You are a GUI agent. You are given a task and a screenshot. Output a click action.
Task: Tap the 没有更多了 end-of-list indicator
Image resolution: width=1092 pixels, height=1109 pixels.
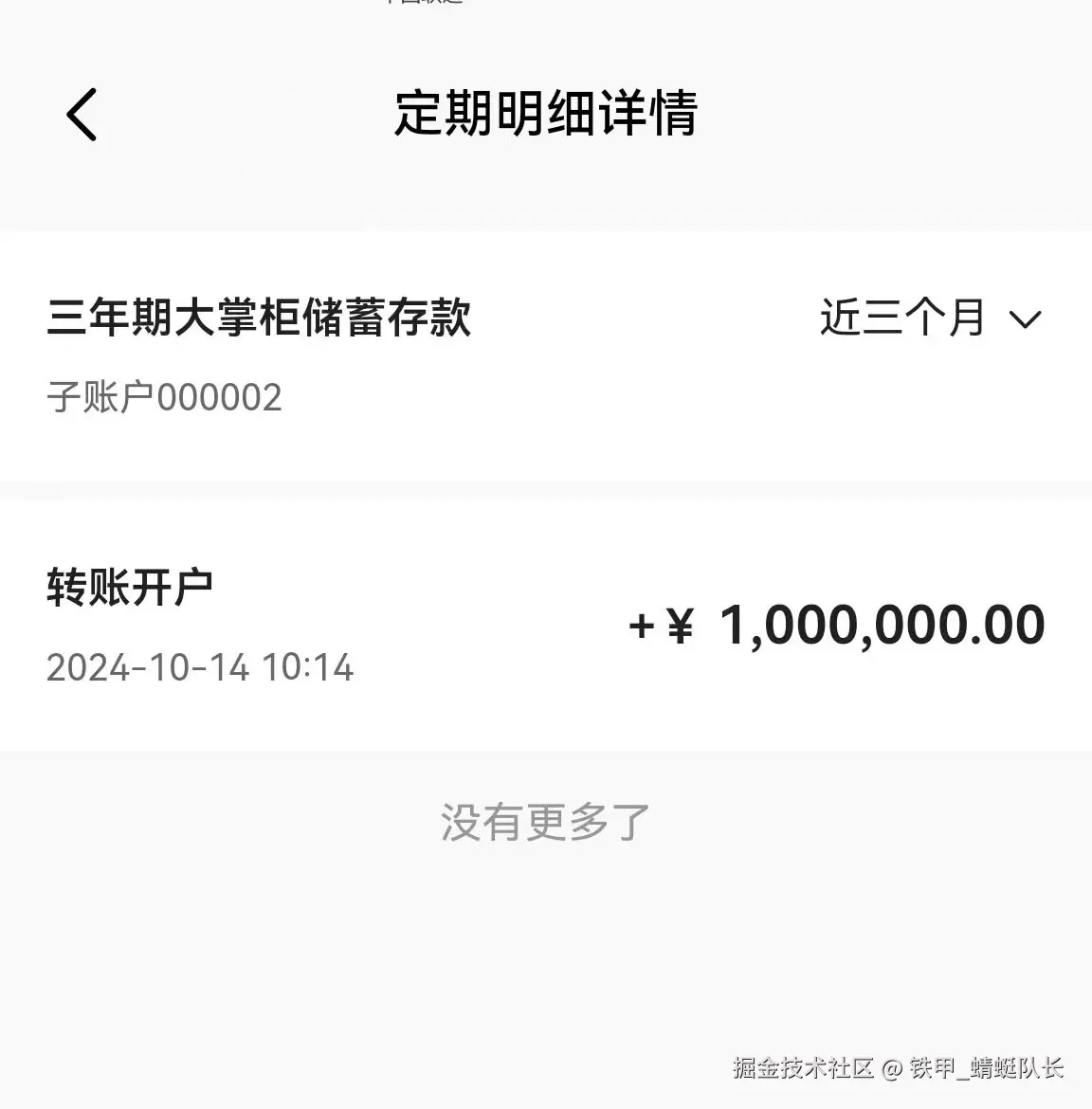545,823
